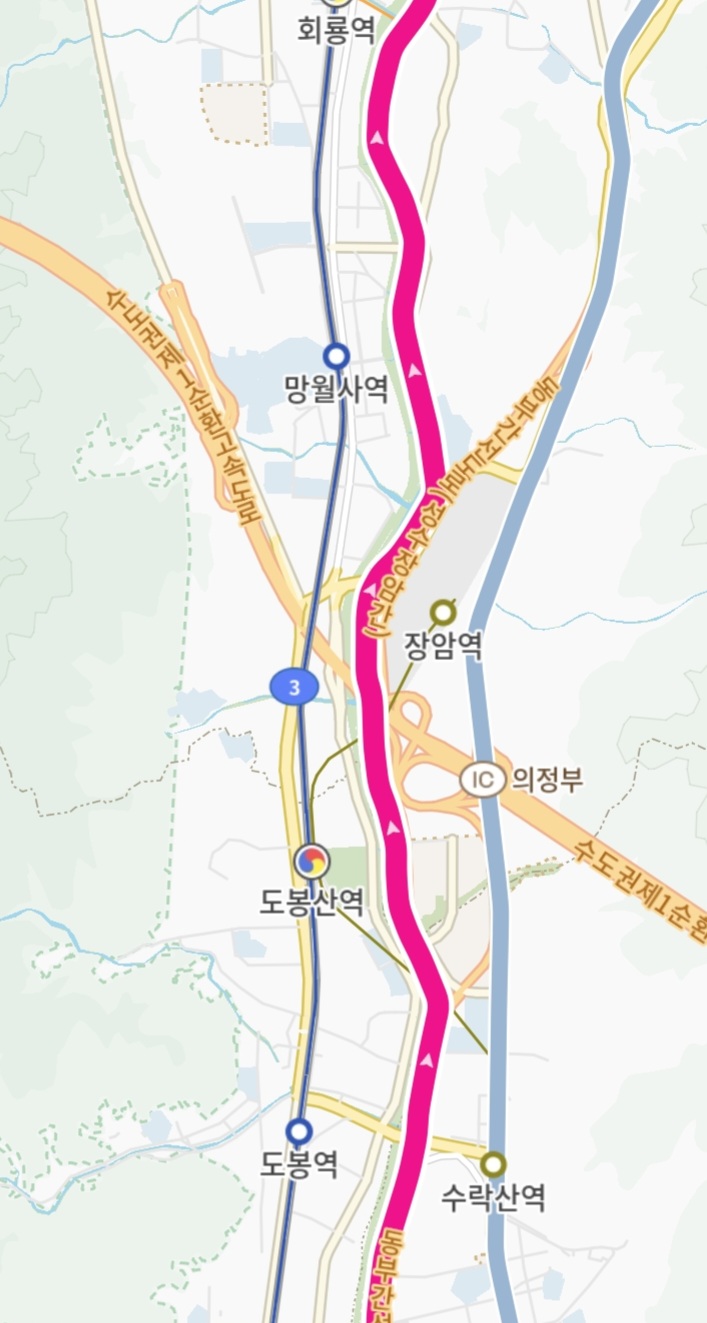Select the 회룡역 station marker
Image resolution: width=707 pixels, height=1323 pixels.
point(339,2)
